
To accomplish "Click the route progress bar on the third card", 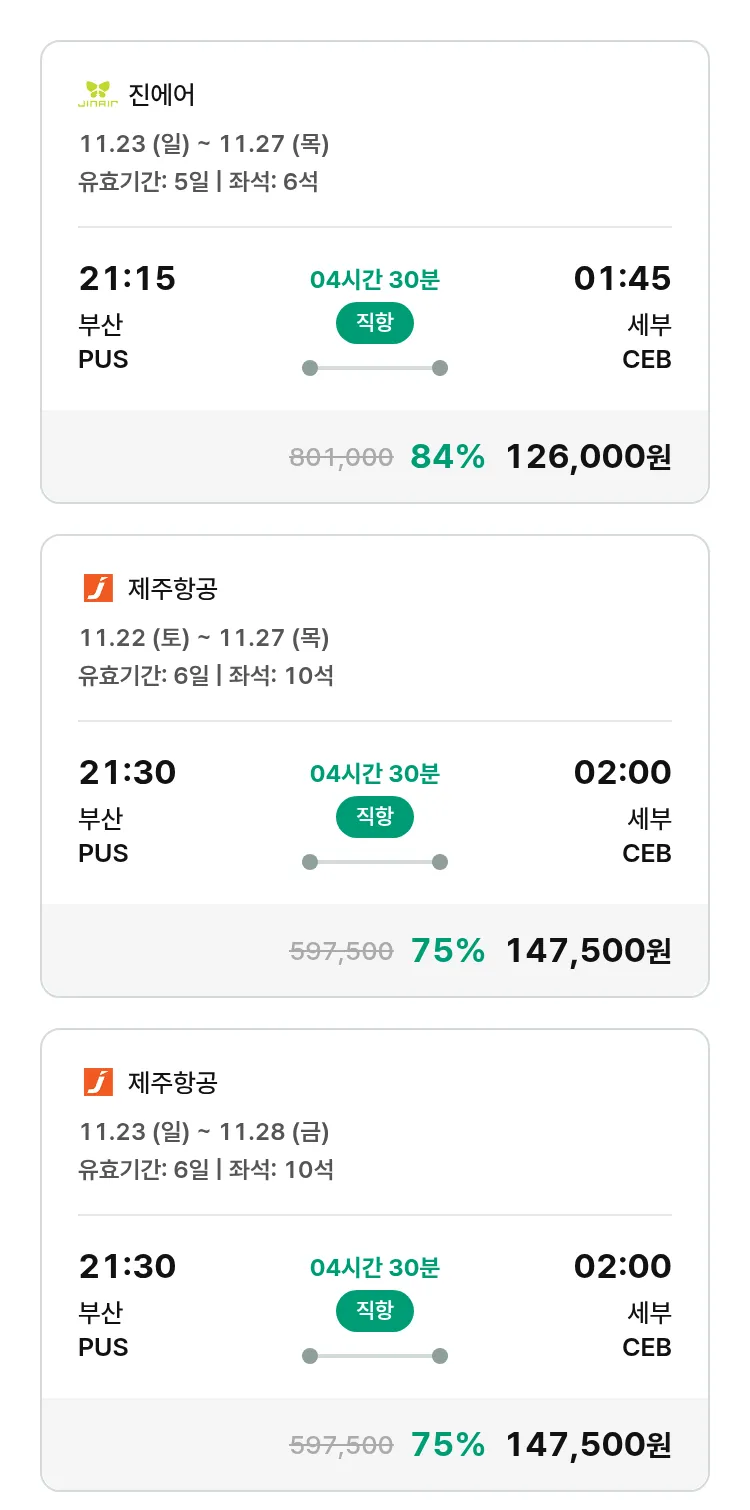I will pos(374,1355).
